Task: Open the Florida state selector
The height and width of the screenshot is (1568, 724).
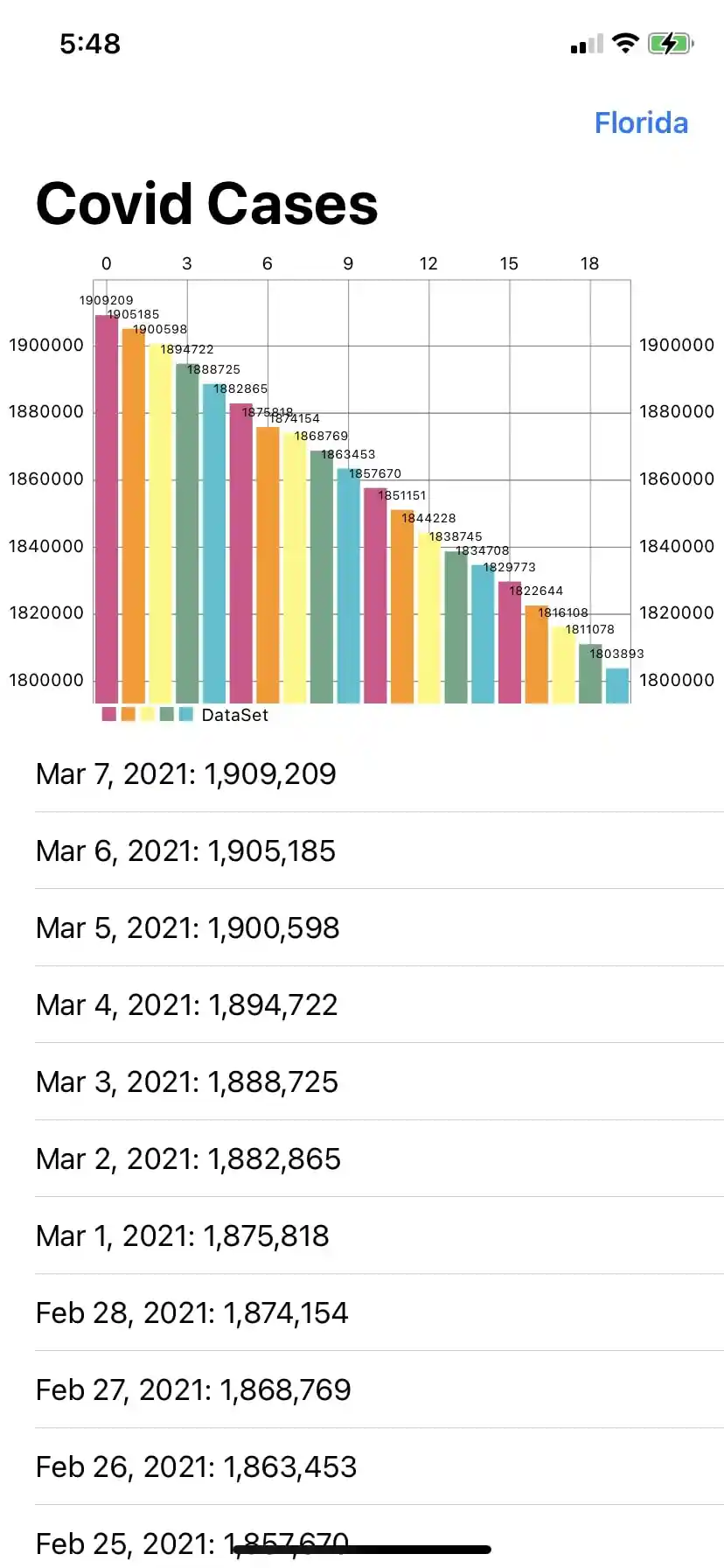Action: (x=641, y=123)
